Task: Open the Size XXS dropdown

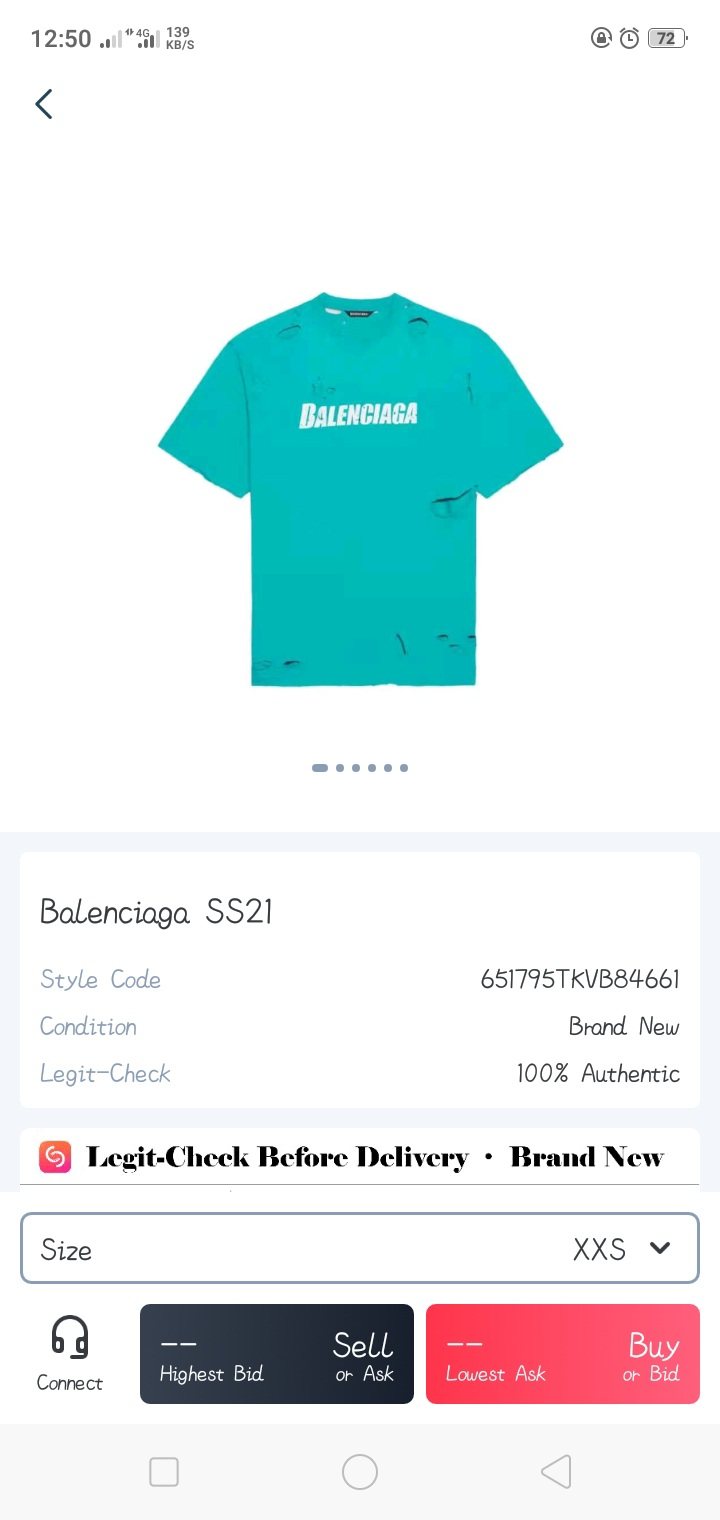Action: click(359, 1248)
